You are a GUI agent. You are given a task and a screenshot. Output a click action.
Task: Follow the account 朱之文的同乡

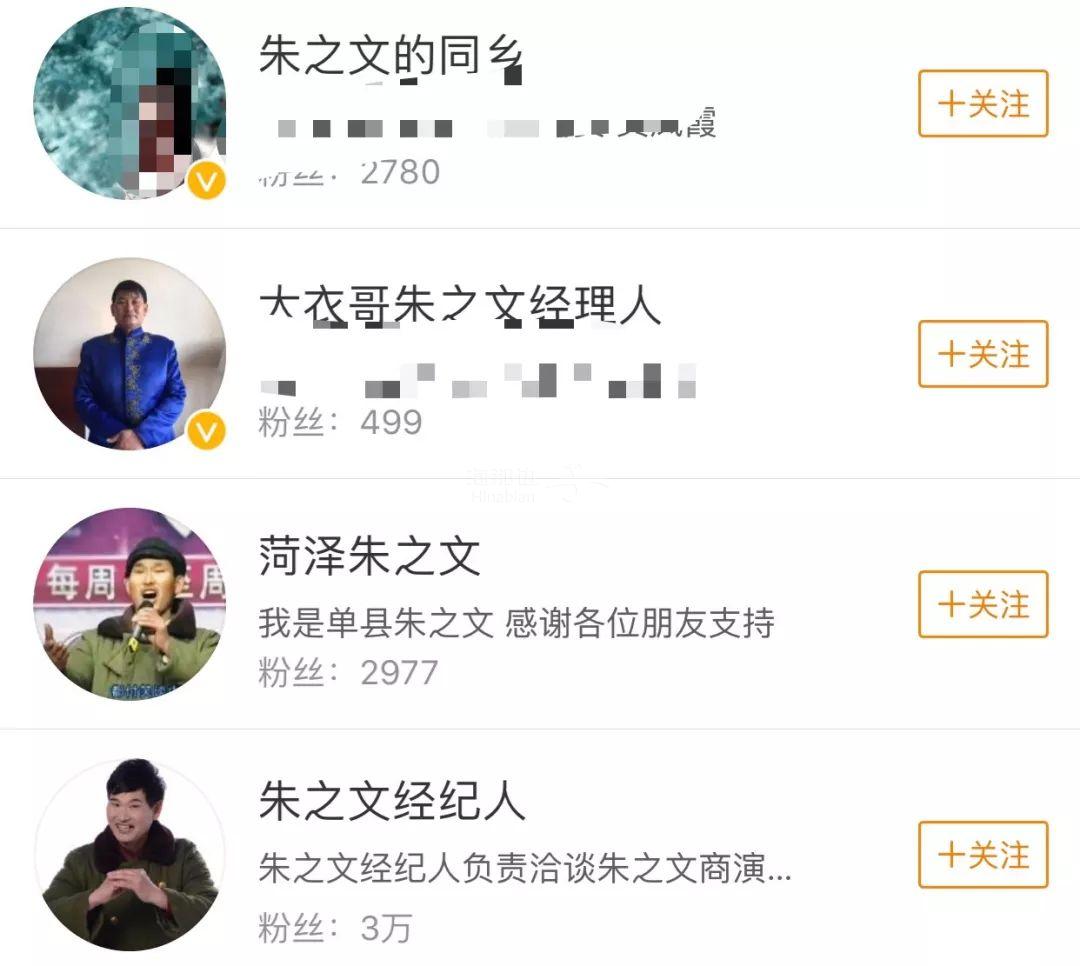click(x=982, y=104)
